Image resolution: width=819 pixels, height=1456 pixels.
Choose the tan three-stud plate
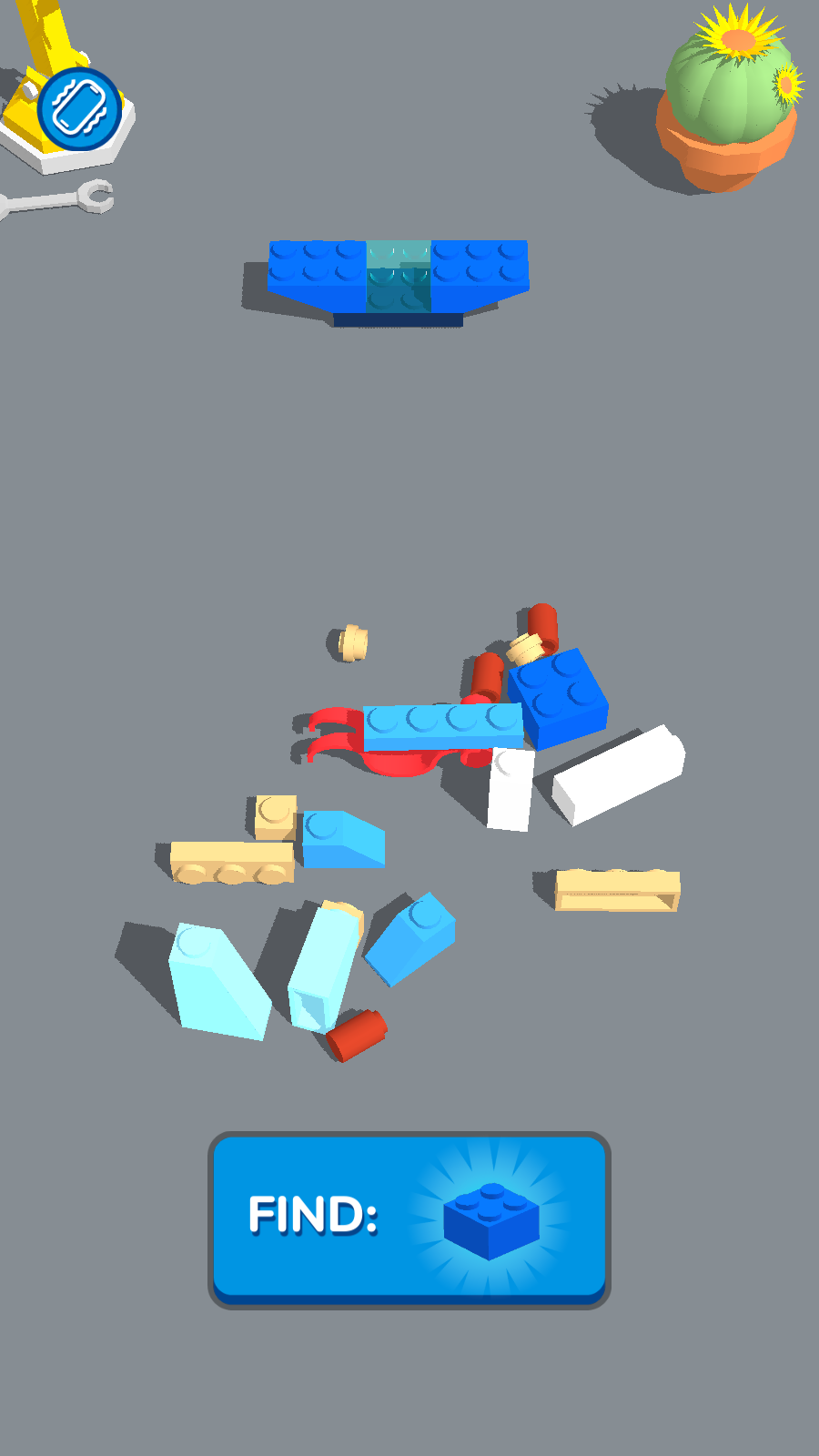(x=232, y=860)
